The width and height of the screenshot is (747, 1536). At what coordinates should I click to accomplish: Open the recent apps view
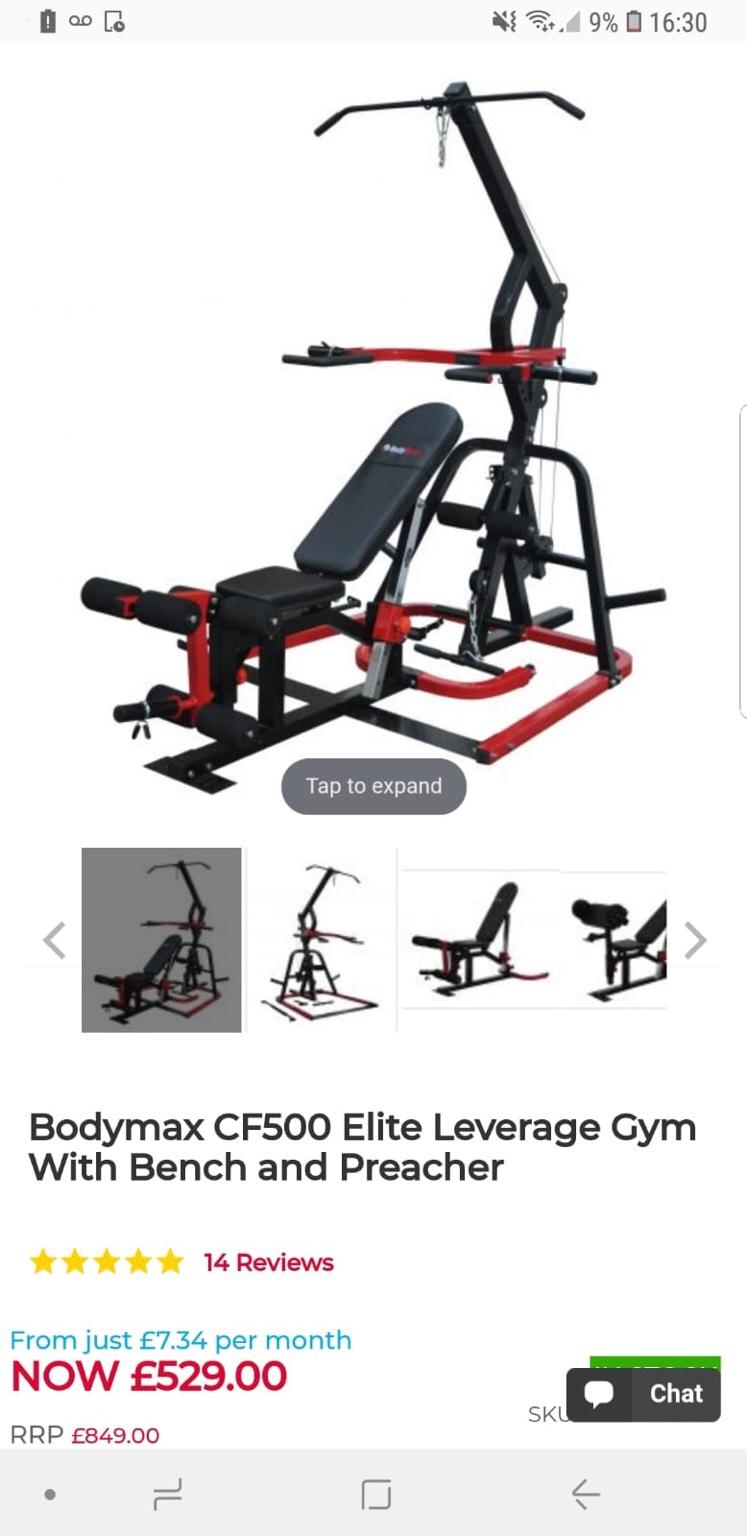point(168,1495)
